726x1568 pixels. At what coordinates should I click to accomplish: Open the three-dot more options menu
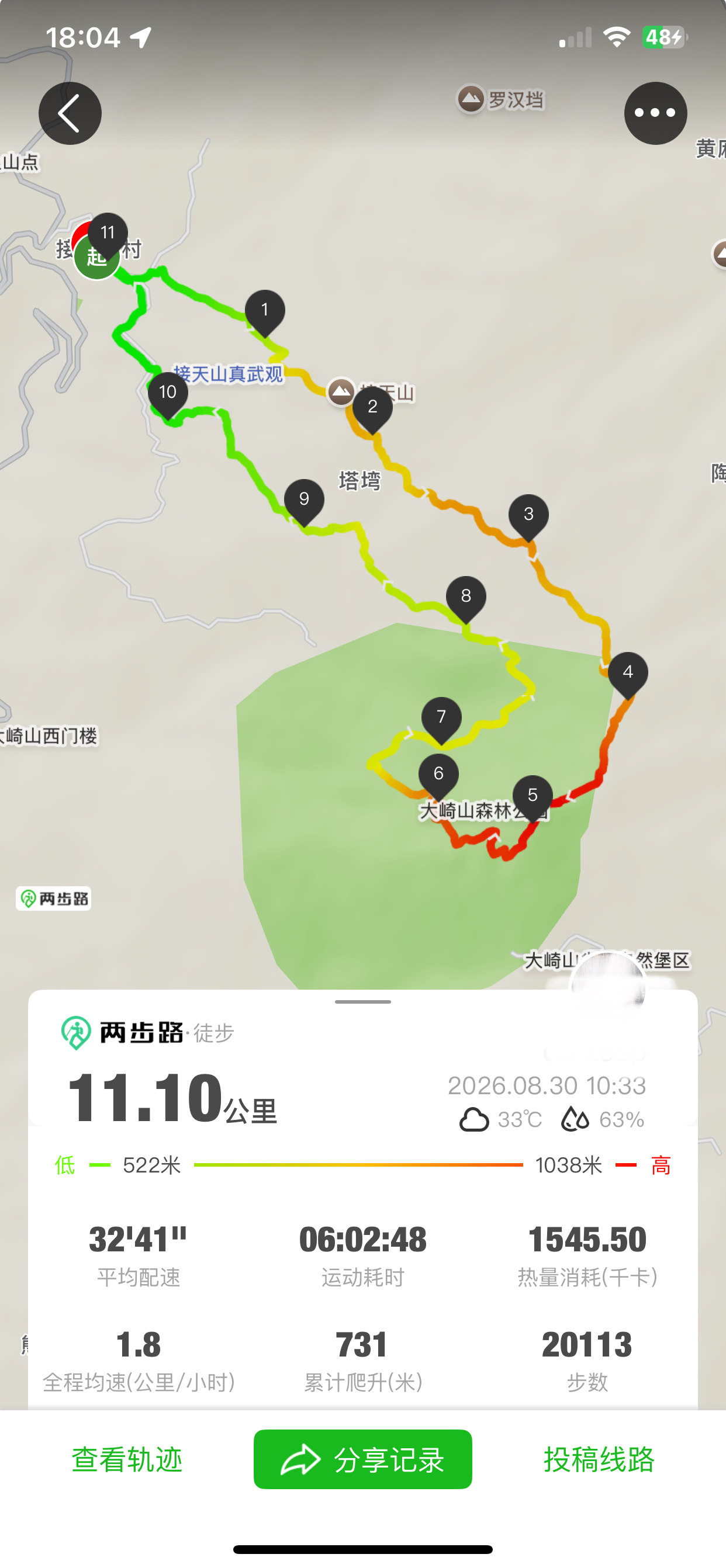pyautogui.click(x=655, y=113)
